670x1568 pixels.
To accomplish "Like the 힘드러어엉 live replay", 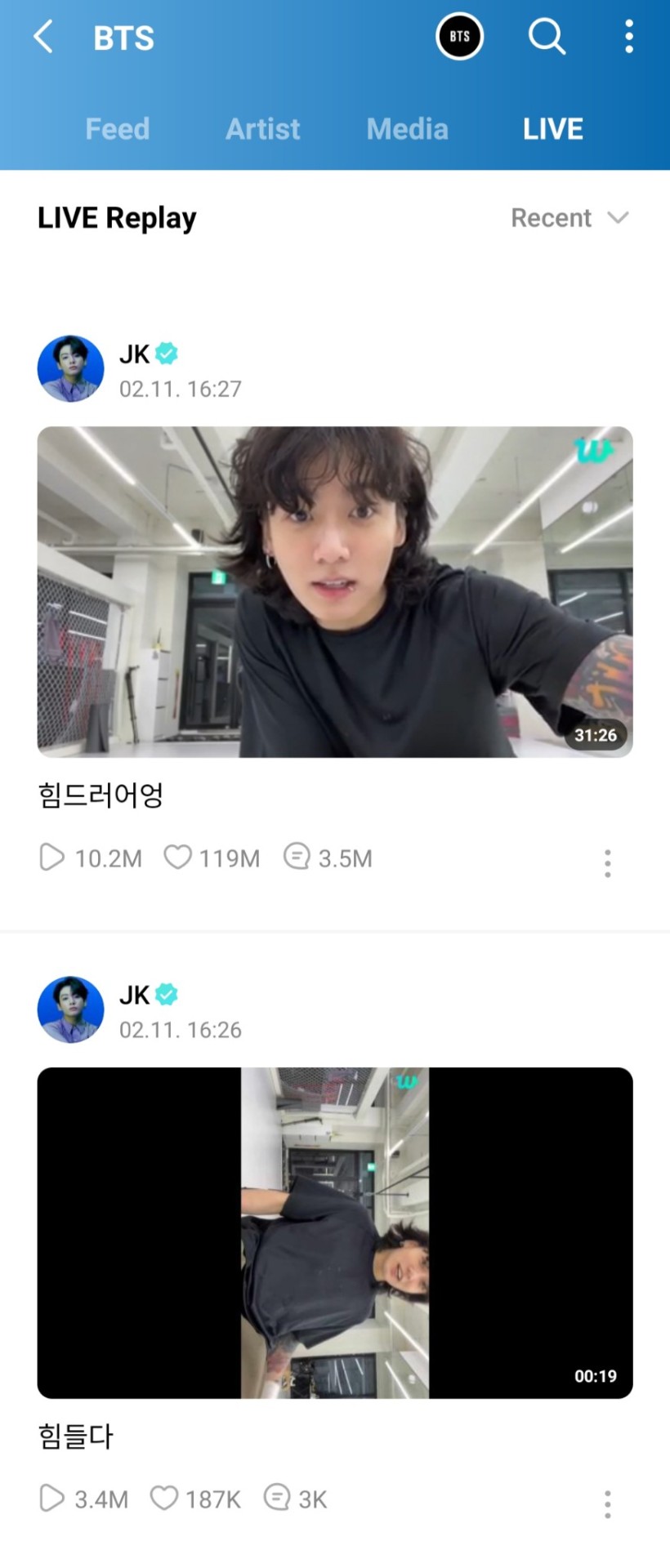I will click(x=178, y=857).
